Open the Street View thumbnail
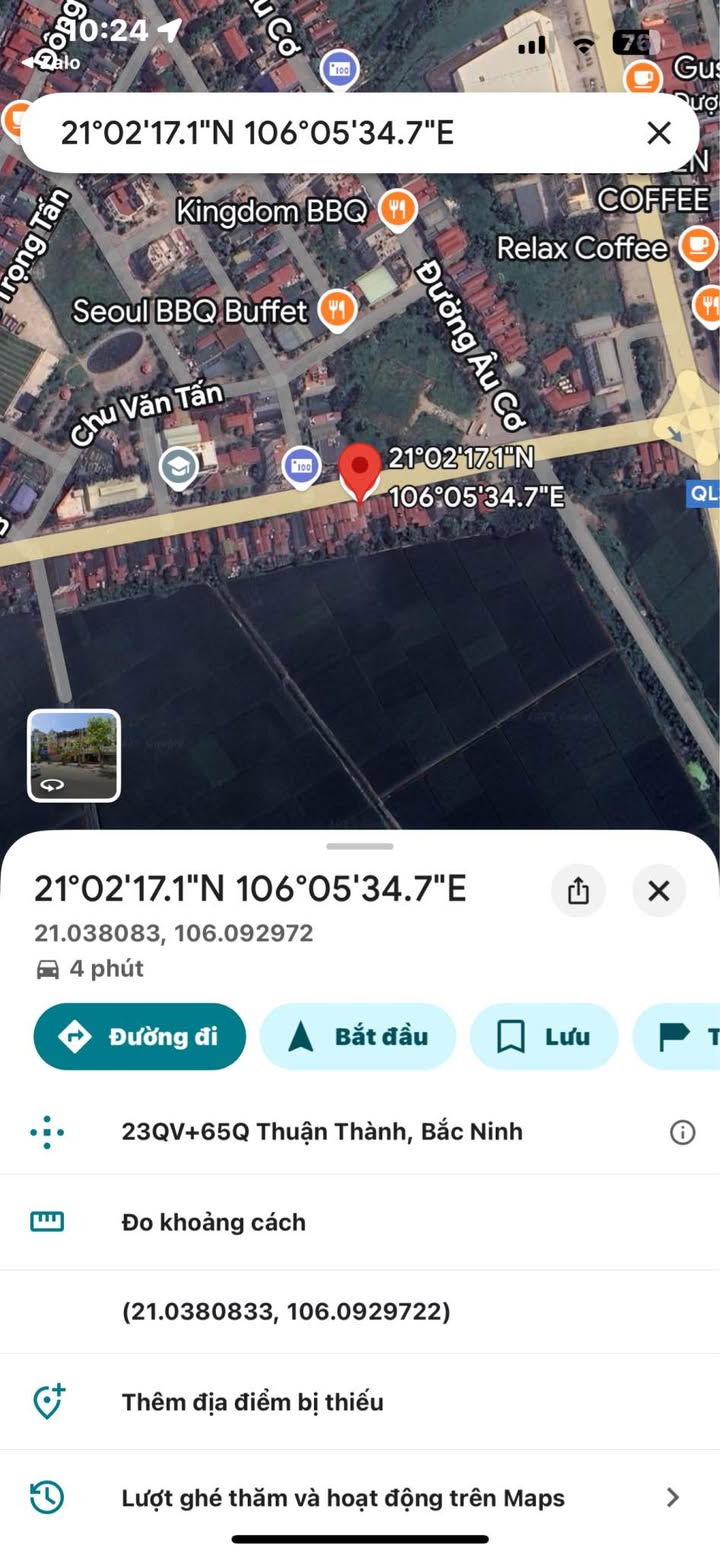 click(x=74, y=756)
